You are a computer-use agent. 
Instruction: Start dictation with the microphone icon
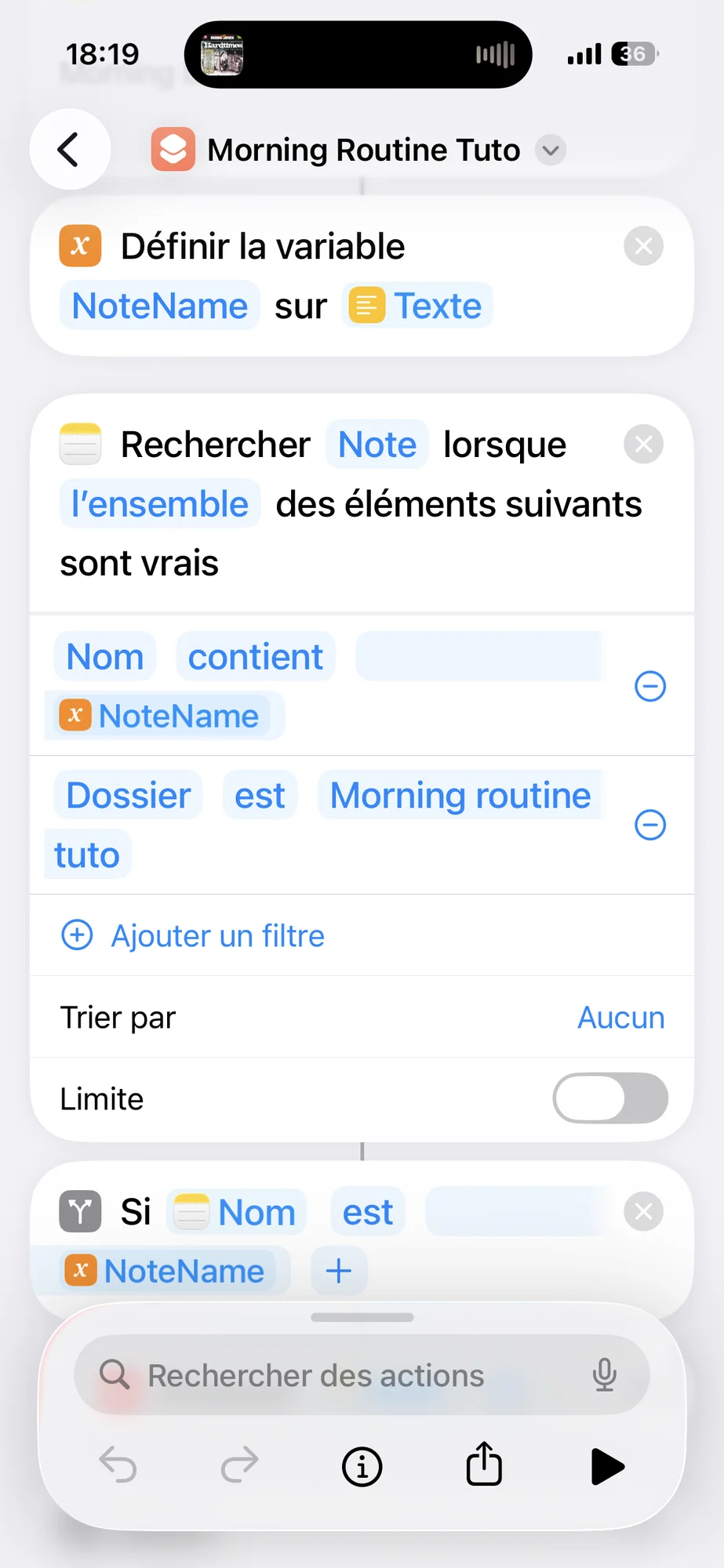[x=604, y=1375]
